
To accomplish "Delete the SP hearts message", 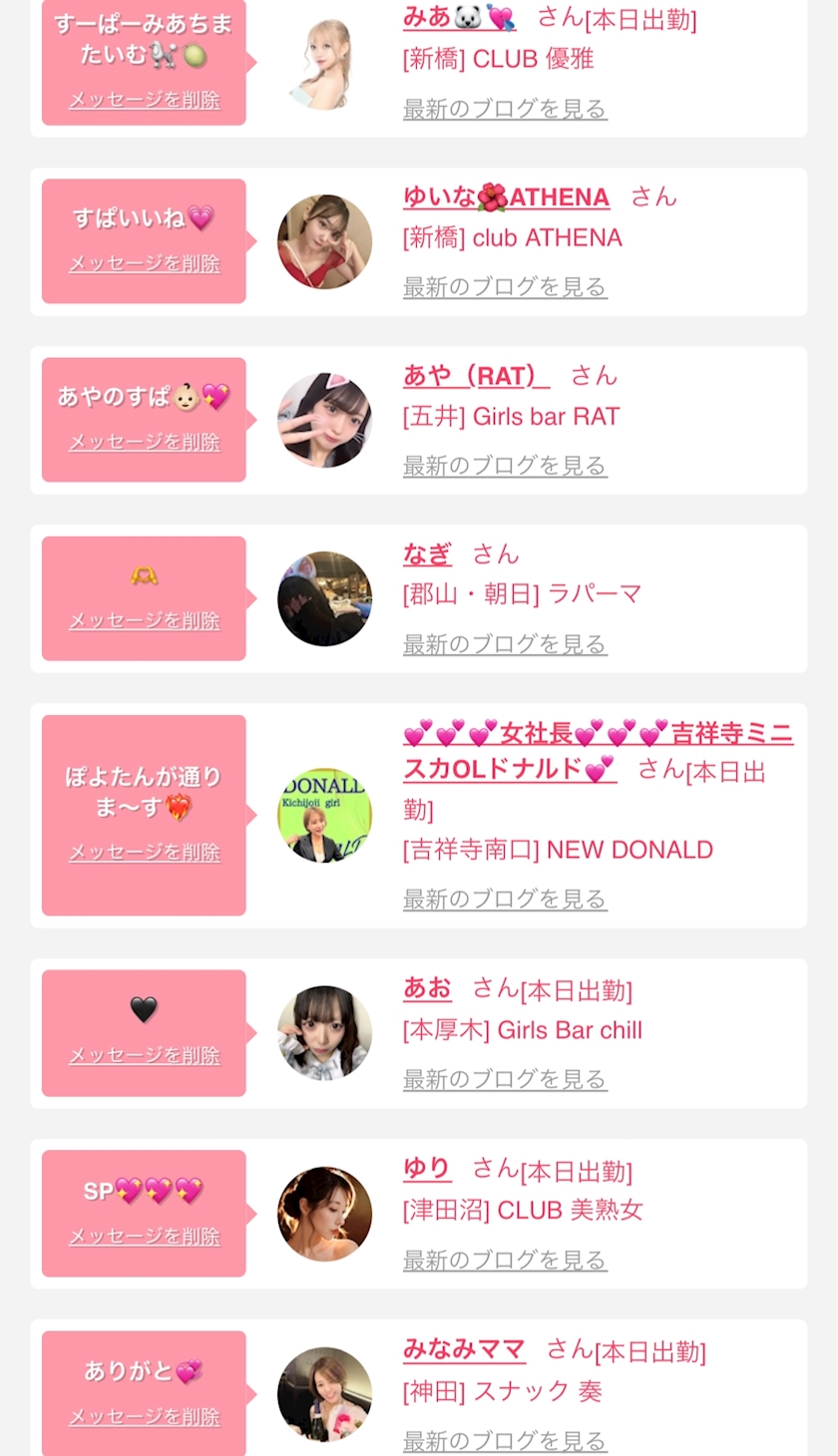I will click(x=145, y=1237).
